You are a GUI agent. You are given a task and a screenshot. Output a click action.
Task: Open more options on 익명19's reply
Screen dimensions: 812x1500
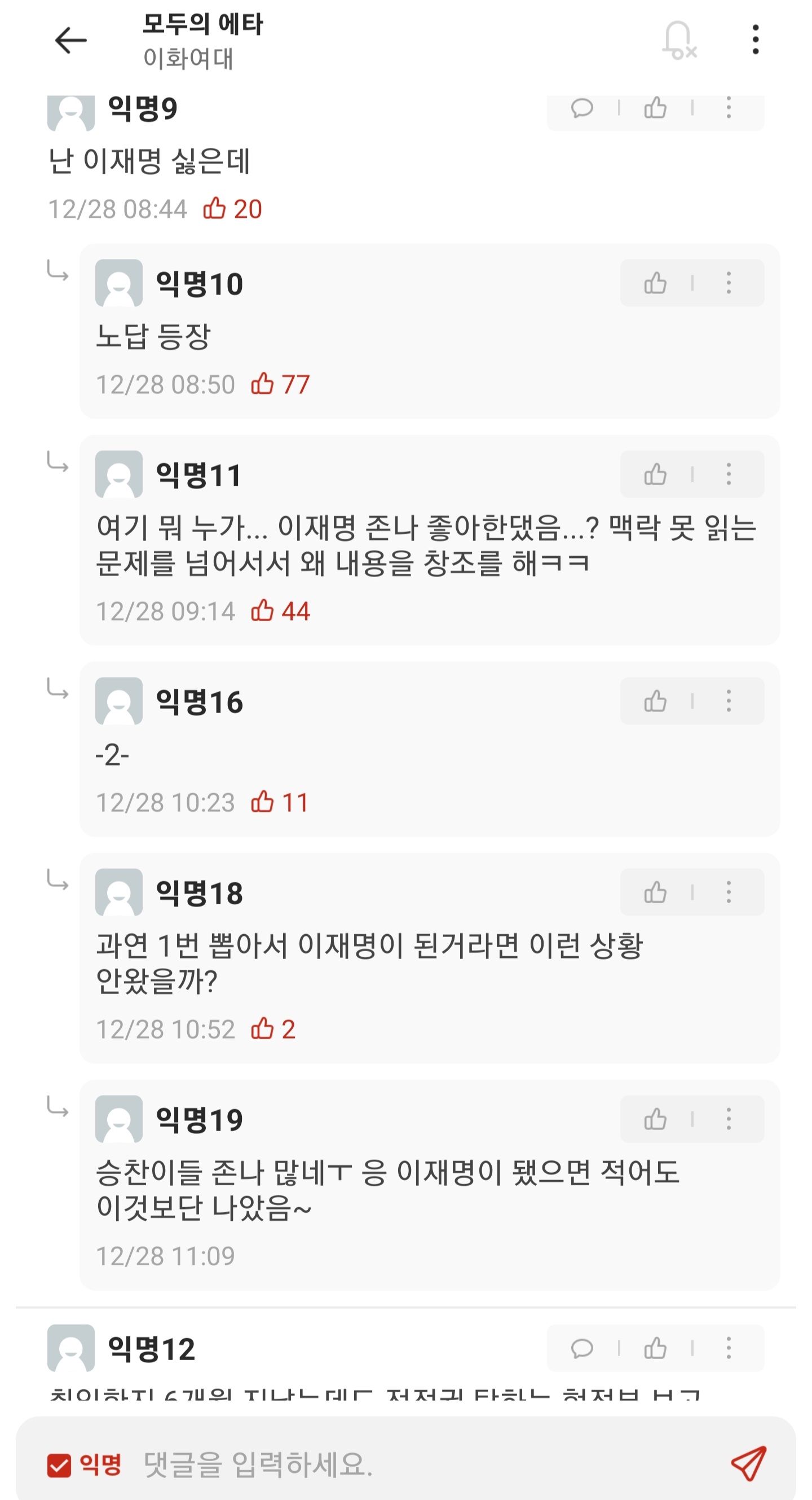(x=728, y=1119)
